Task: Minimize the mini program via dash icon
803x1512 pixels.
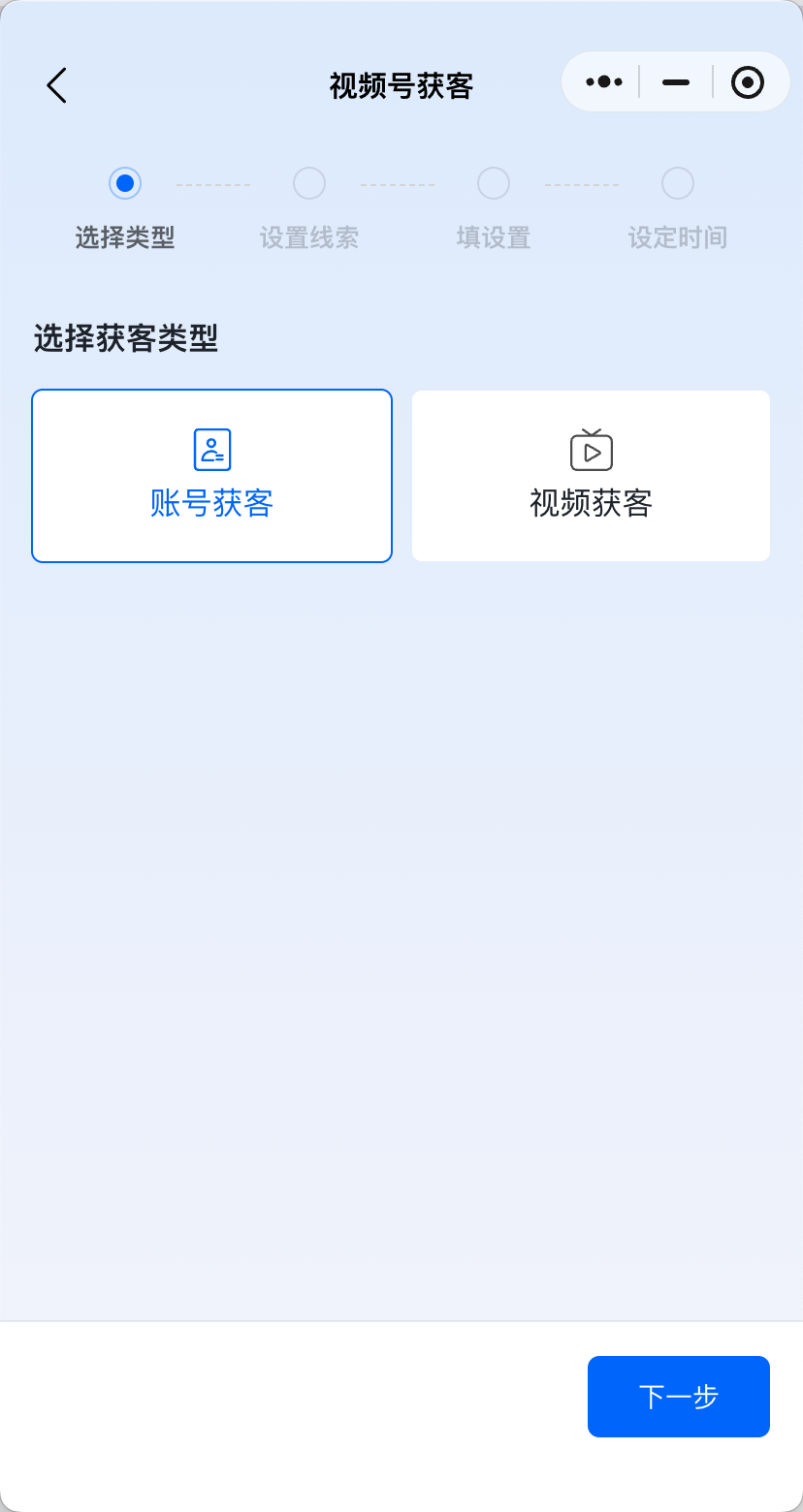Action: pos(674,81)
